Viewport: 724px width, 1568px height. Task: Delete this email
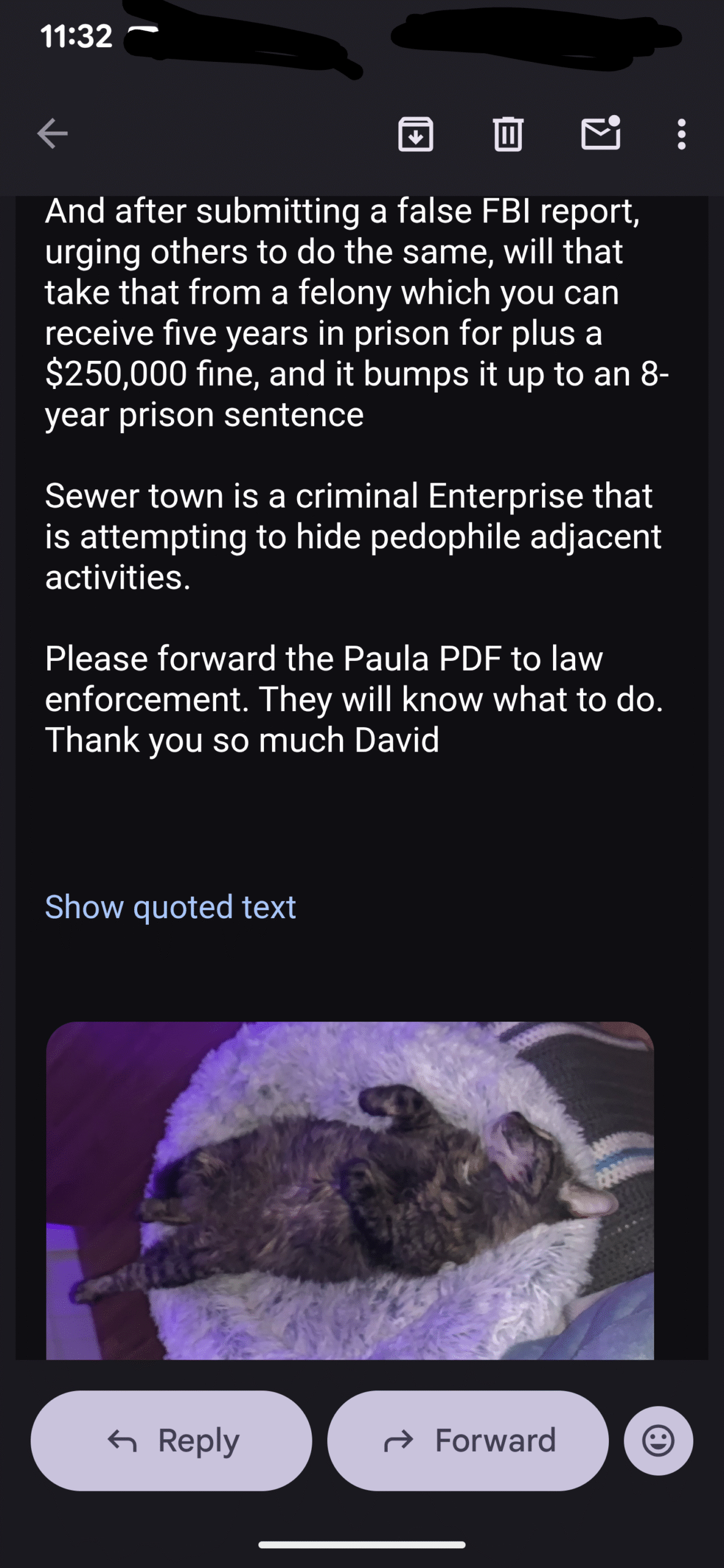pyautogui.click(x=508, y=134)
